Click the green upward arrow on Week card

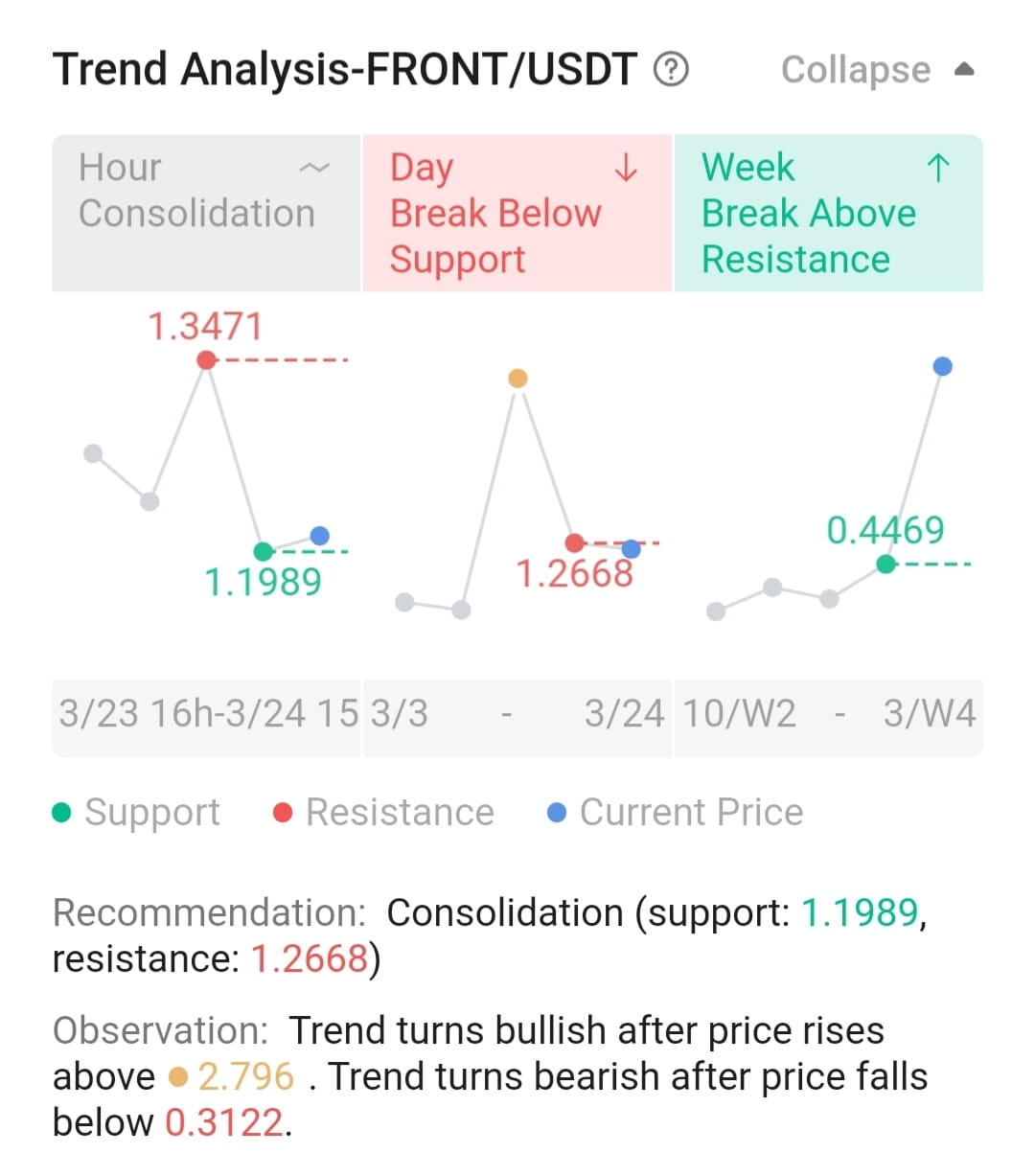[939, 168]
